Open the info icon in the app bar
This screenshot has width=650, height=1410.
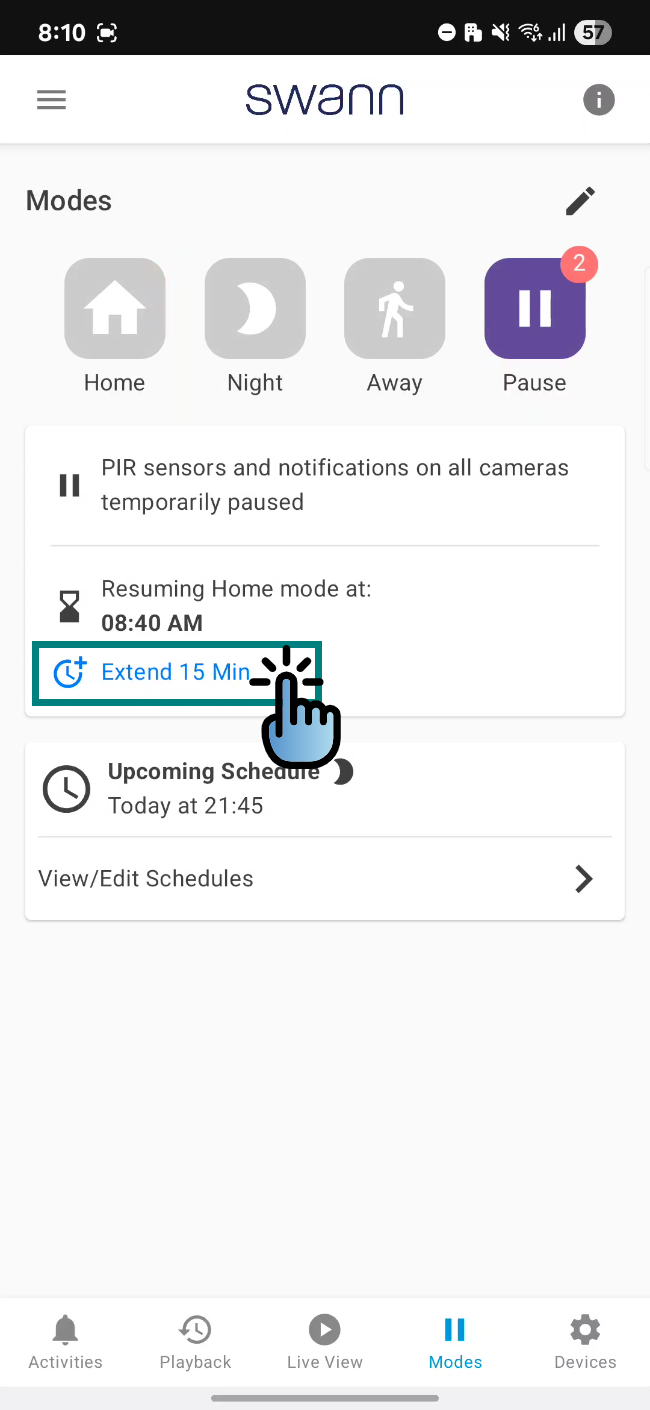[598, 100]
